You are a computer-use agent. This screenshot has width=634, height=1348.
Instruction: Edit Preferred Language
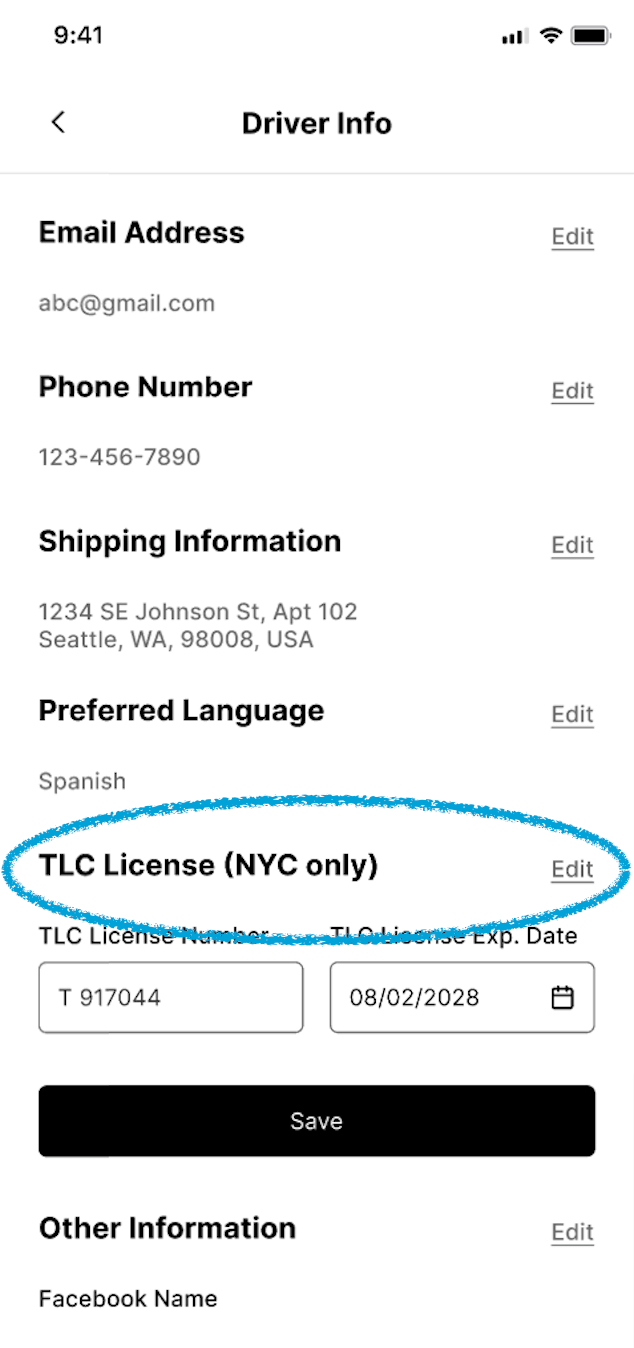pos(572,715)
